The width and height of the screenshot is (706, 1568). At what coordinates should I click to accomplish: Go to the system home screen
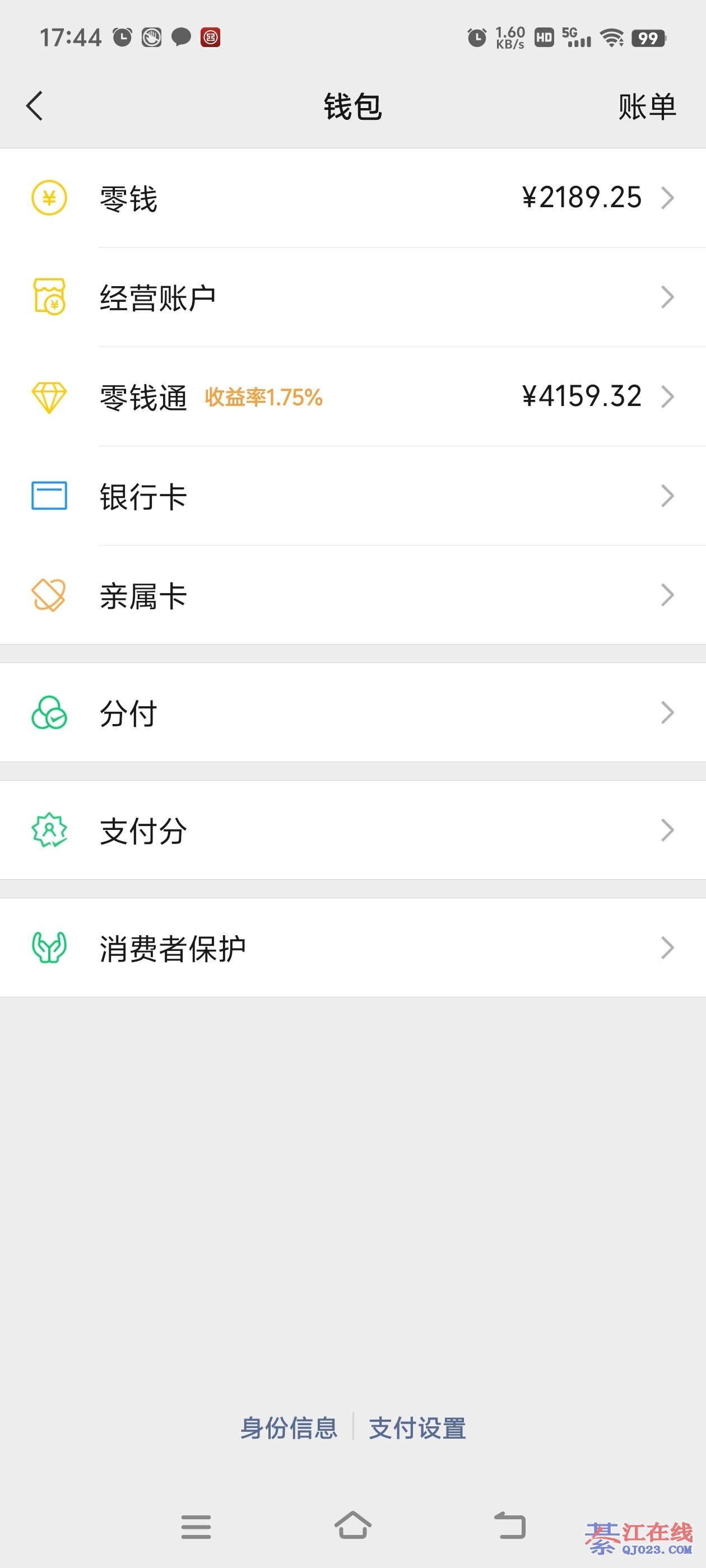click(352, 1525)
